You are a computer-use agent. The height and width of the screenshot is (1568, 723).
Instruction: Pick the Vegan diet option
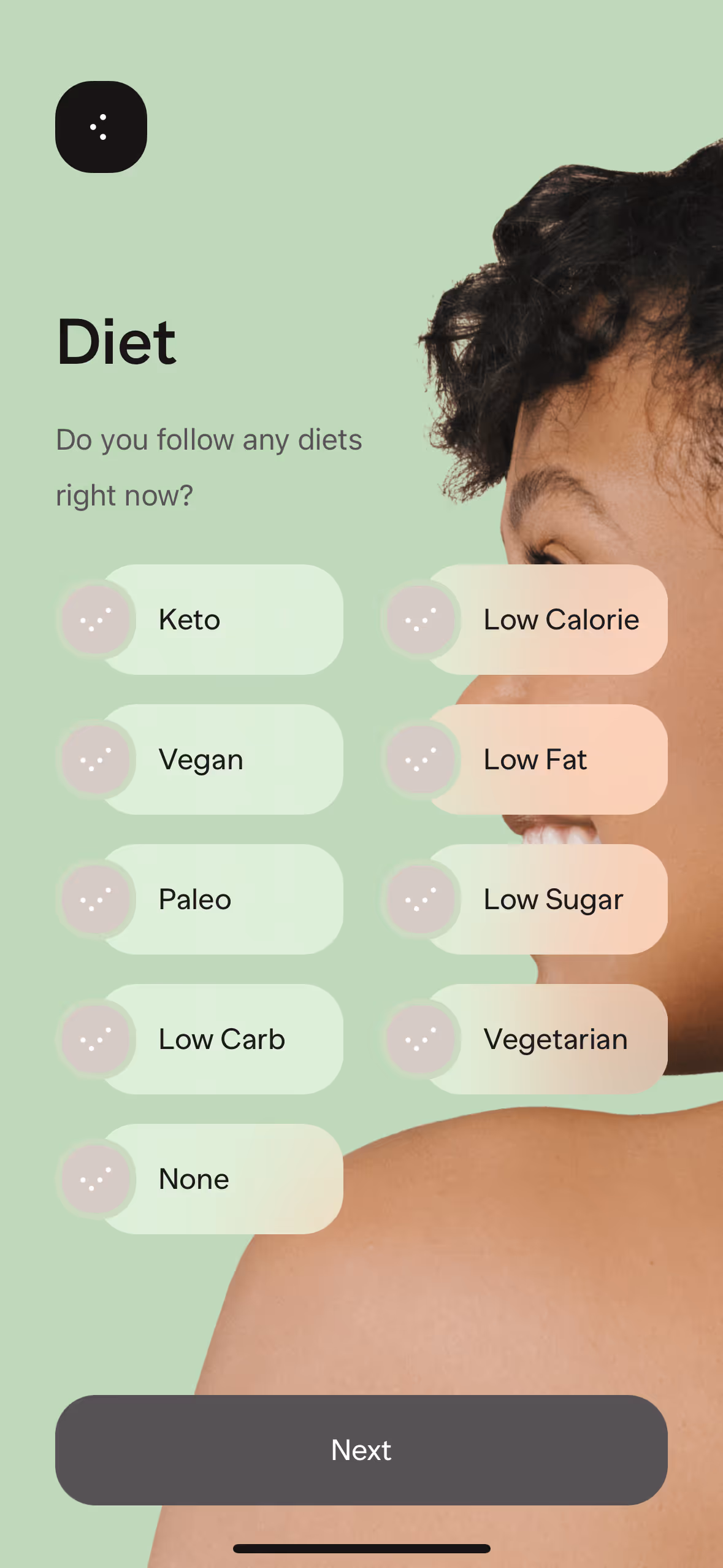coord(200,759)
